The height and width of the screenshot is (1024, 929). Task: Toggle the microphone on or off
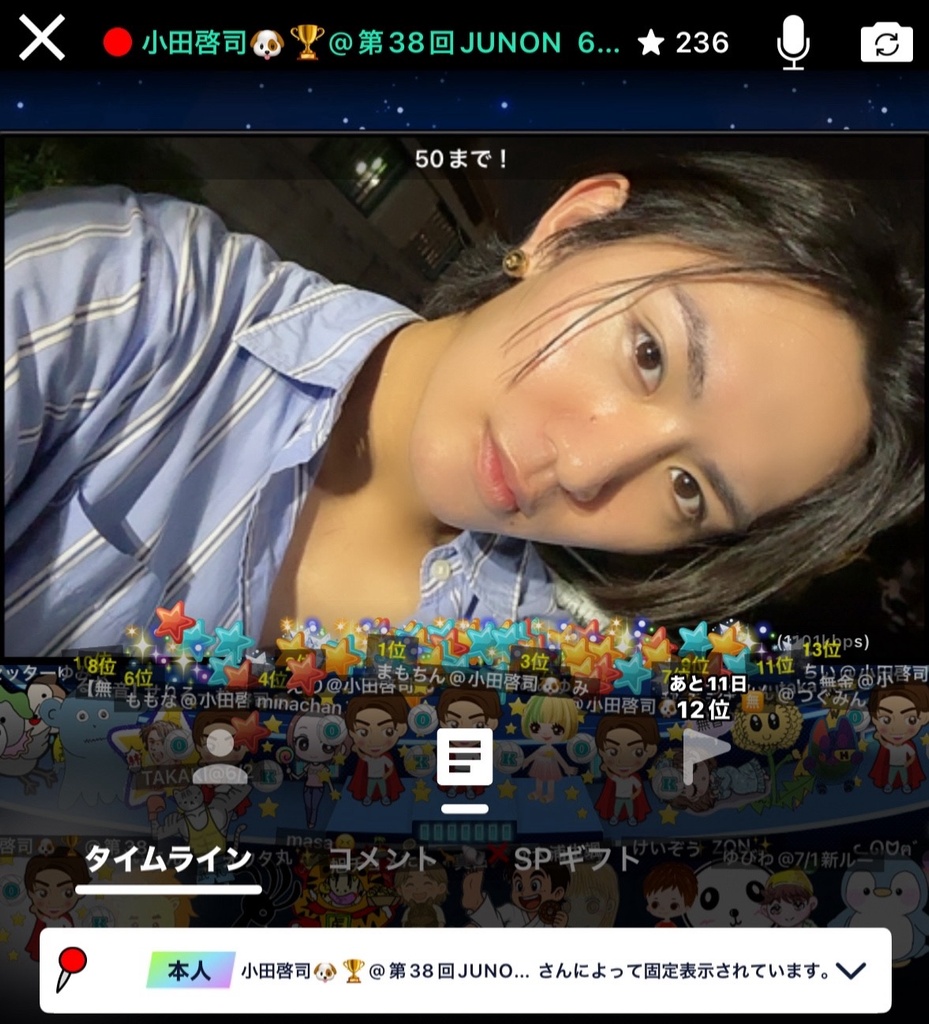coord(793,43)
